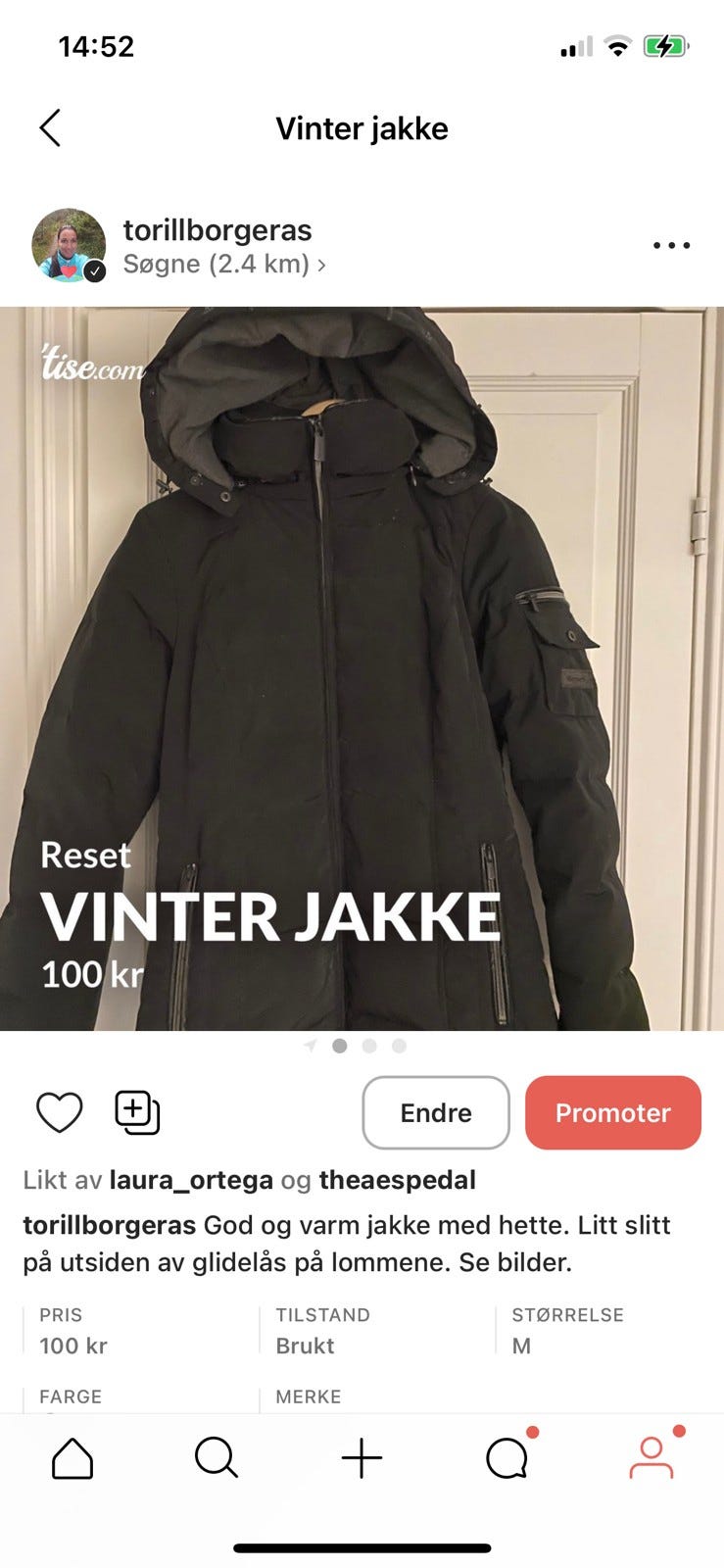Open theaespedal's profile link
Screen dimensions: 724x1568
pyautogui.click(x=398, y=1180)
